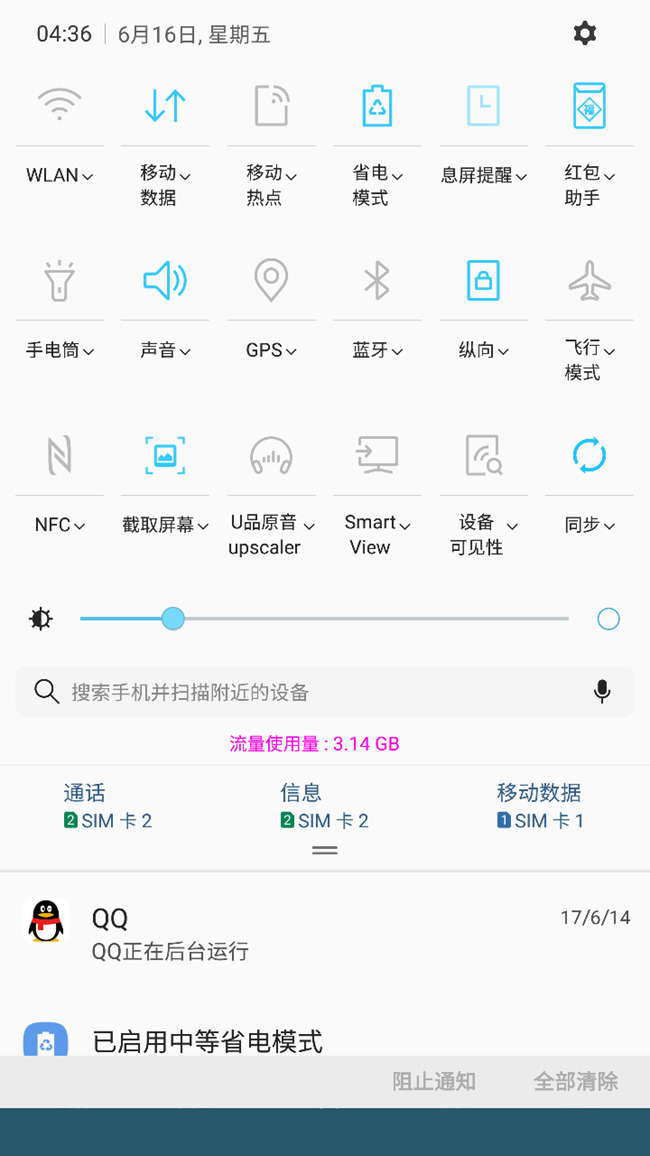Tap the 搜索手机并扫描附近的设备 search field
This screenshot has height=1156, width=650.
click(324, 692)
